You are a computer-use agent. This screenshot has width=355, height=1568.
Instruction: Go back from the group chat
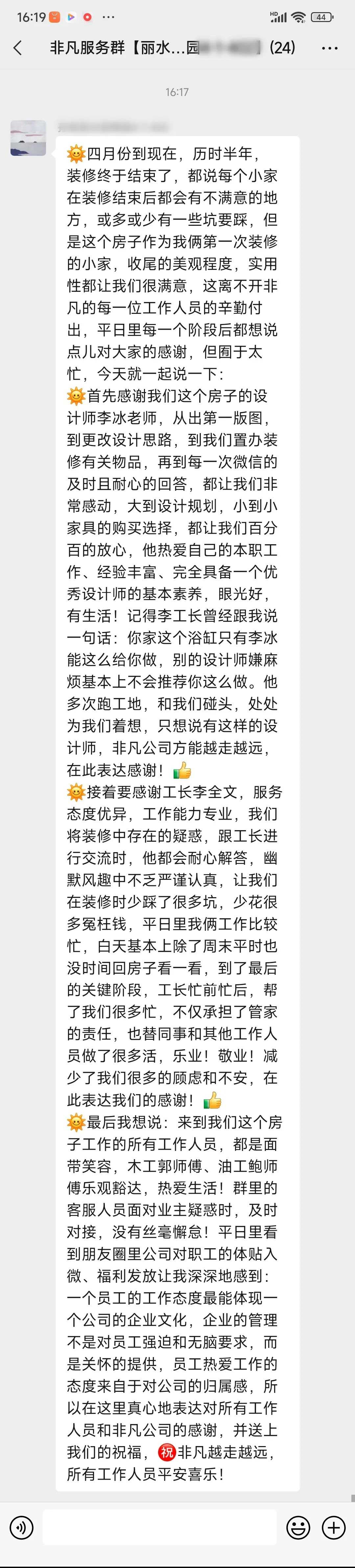[x=18, y=48]
